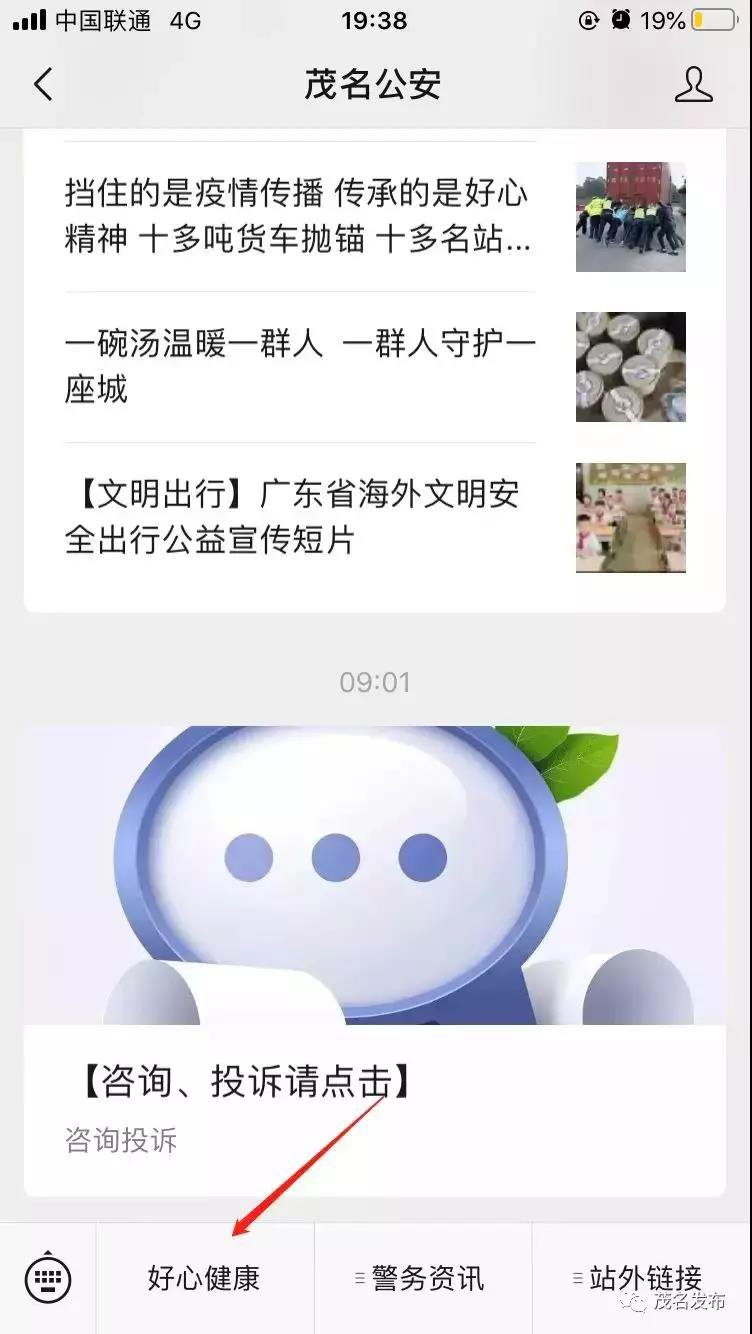The image size is (752, 1334).
Task: Switch to keyboard input mode
Action: pos(48,1278)
